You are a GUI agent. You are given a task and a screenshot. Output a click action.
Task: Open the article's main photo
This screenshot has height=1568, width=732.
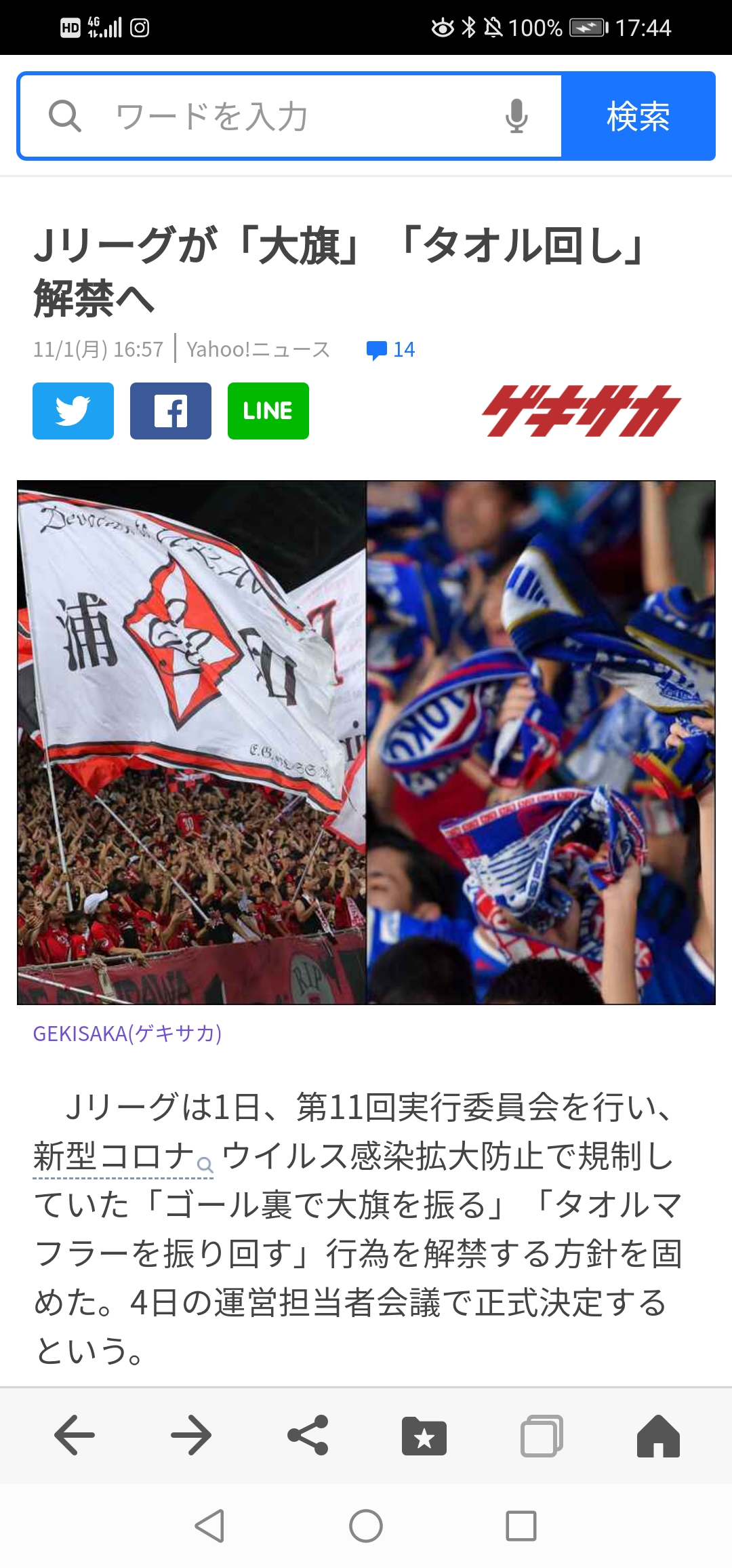[366, 743]
